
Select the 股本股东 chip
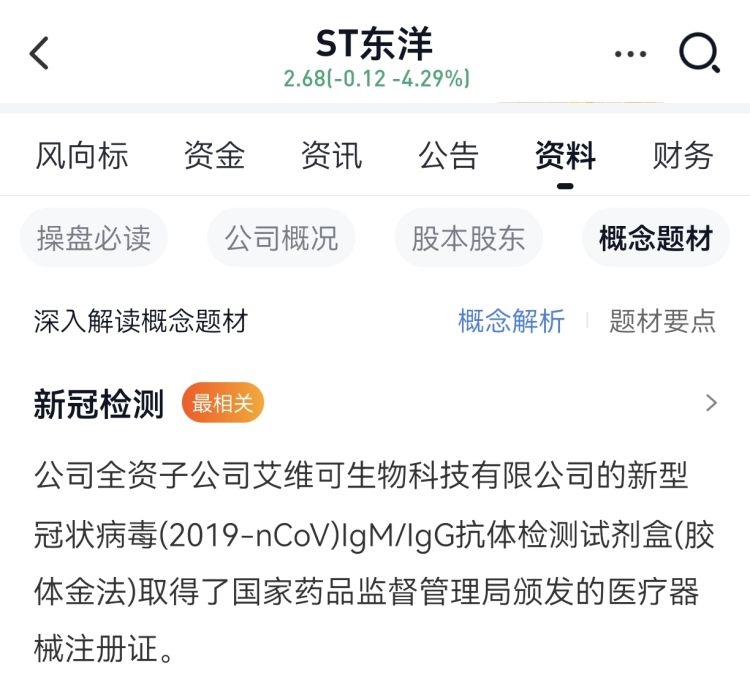468,238
